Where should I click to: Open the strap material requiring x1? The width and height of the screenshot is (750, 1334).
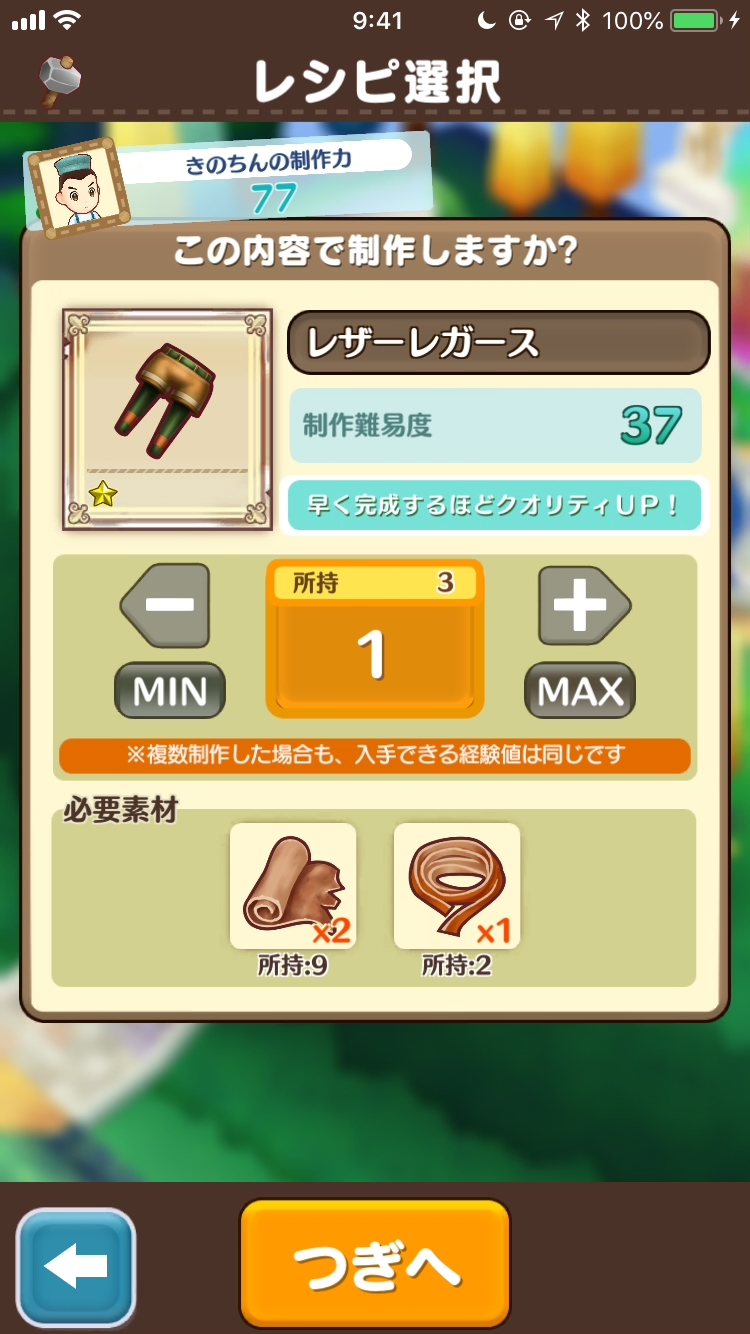(457, 885)
